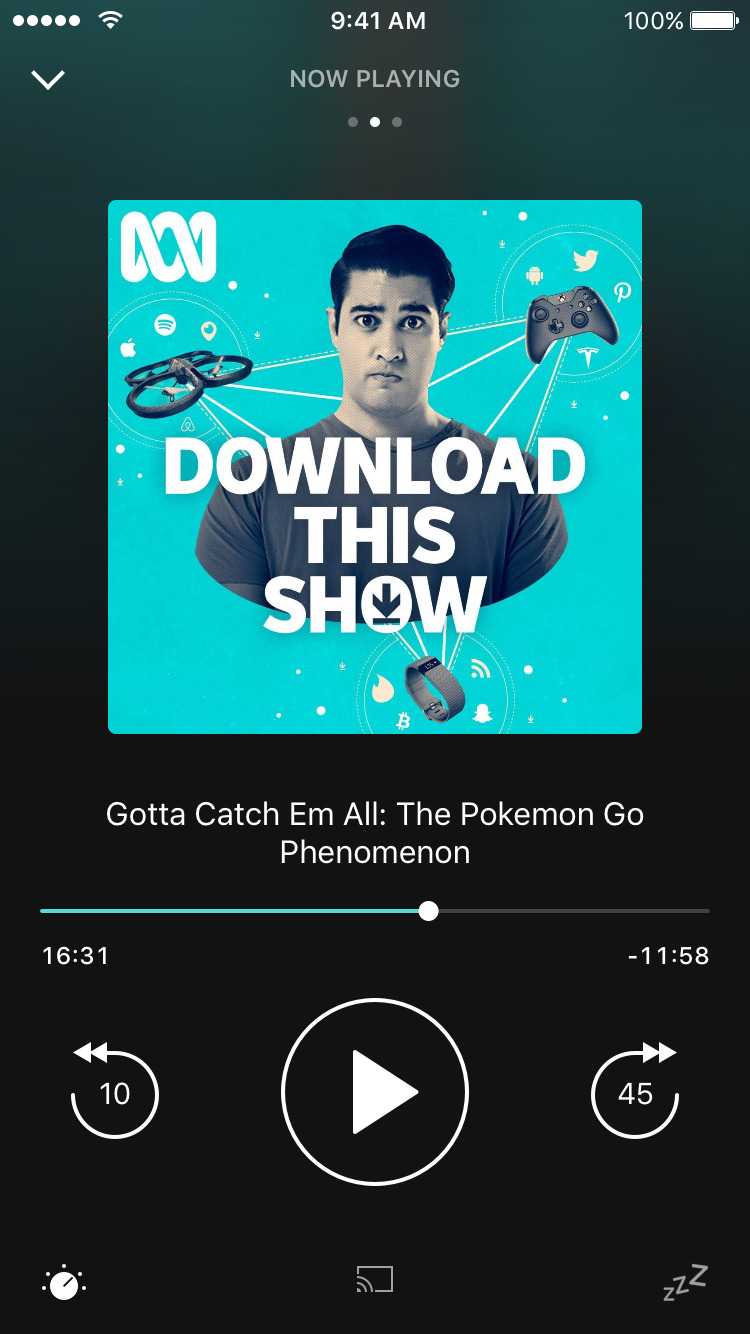Select the first page indicator dot
Viewport: 750px width, 1334px height.
pyautogui.click(x=352, y=121)
